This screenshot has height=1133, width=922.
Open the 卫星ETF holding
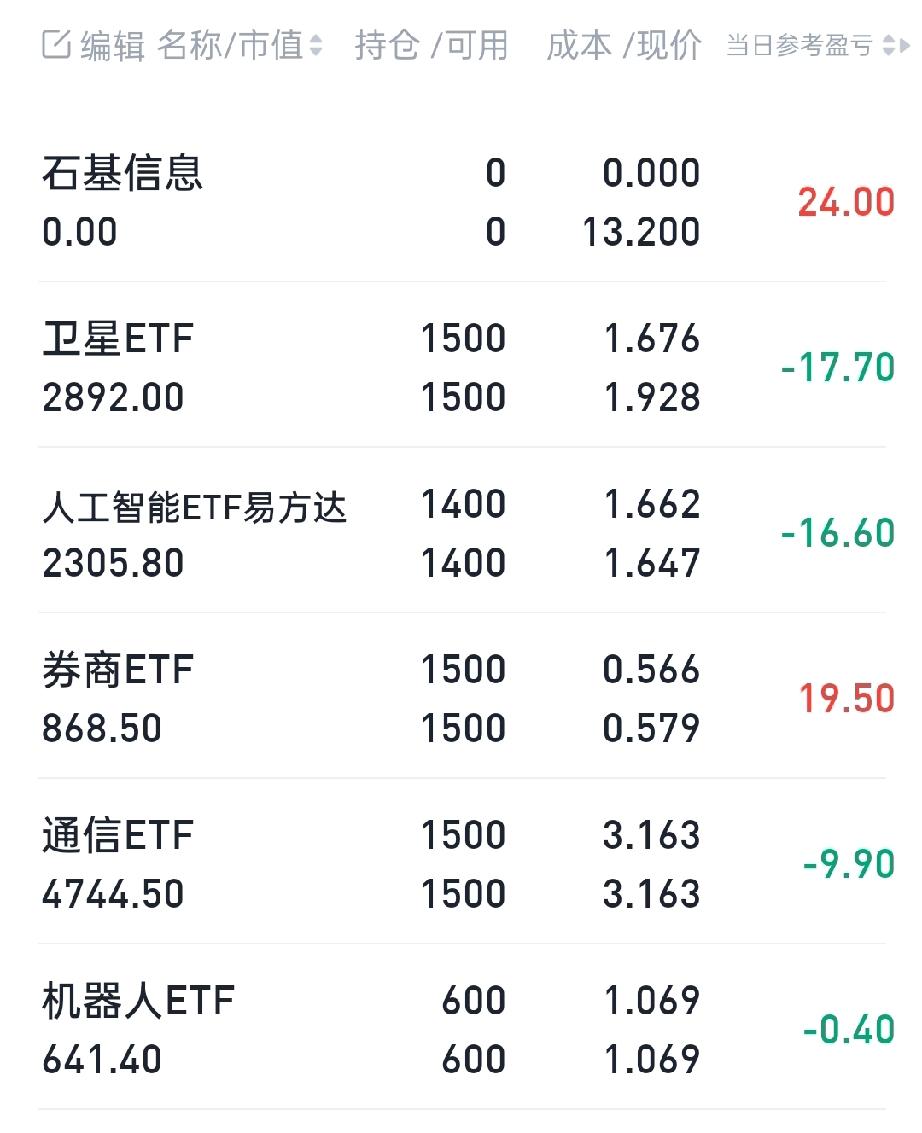pyautogui.click(x=462, y=366)
